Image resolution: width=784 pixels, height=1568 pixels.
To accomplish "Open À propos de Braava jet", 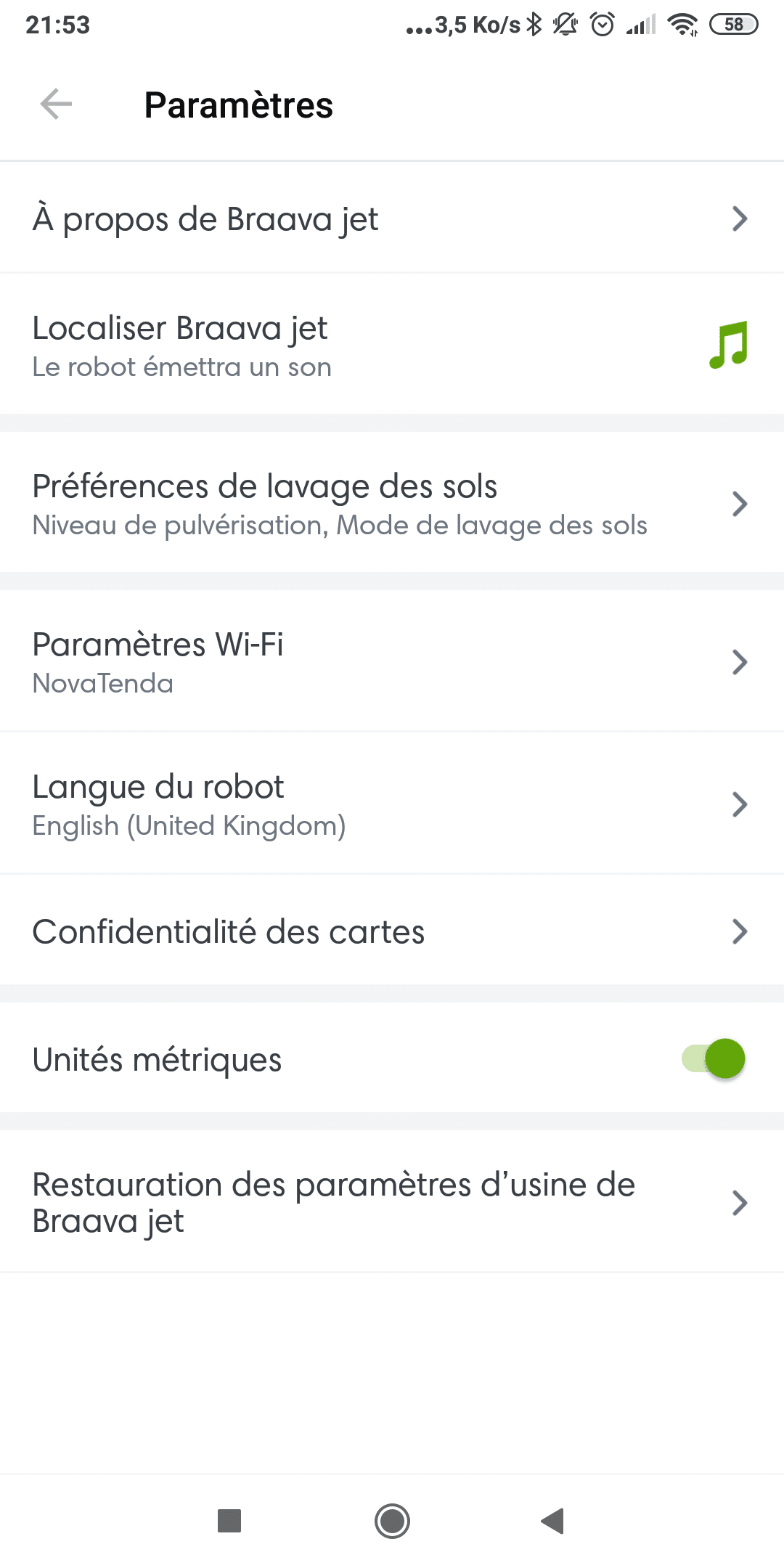I will (x=392, y=218).
